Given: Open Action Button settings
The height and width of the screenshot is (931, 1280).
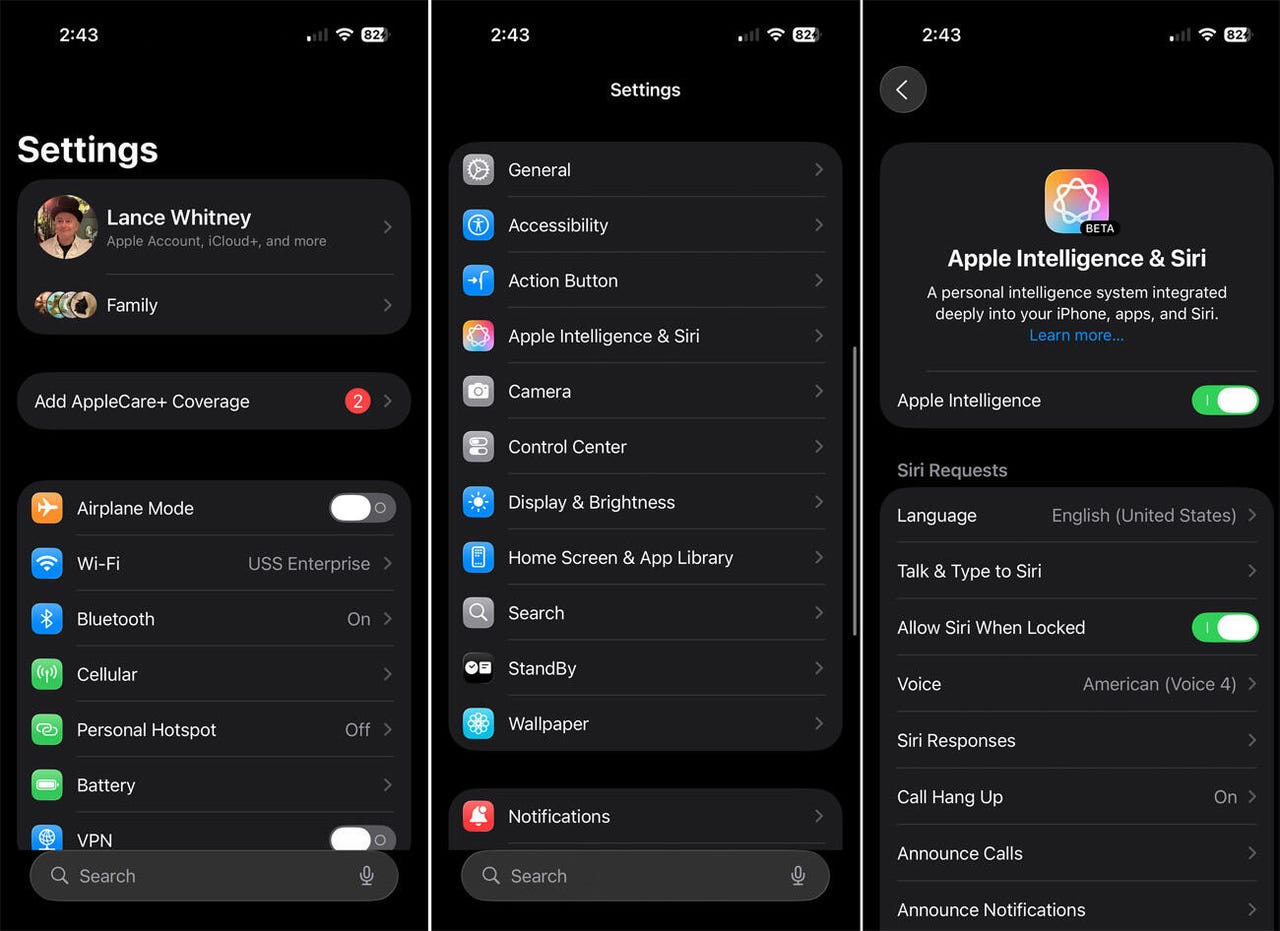Looking at the screenshot, I should pyautogui.click(x=645, y=281).
